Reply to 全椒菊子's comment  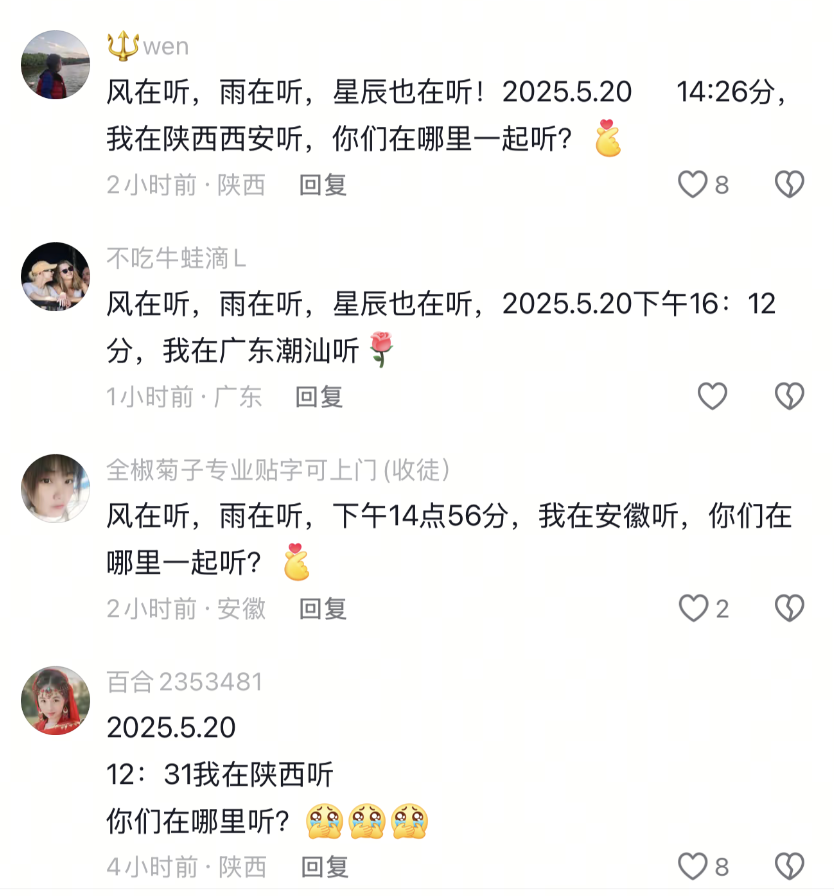323,608
